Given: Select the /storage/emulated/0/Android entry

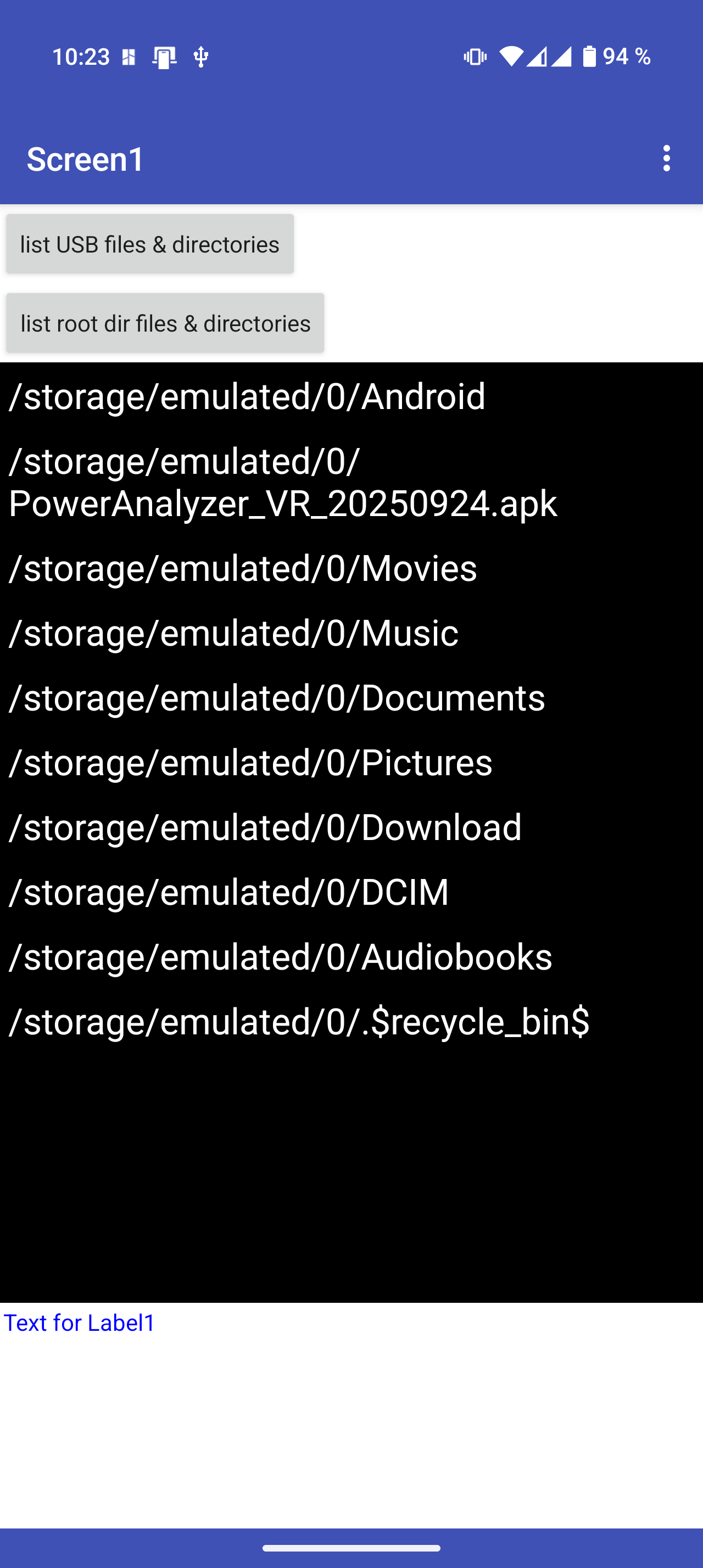Looking at the screenshot, I should 247,396.
